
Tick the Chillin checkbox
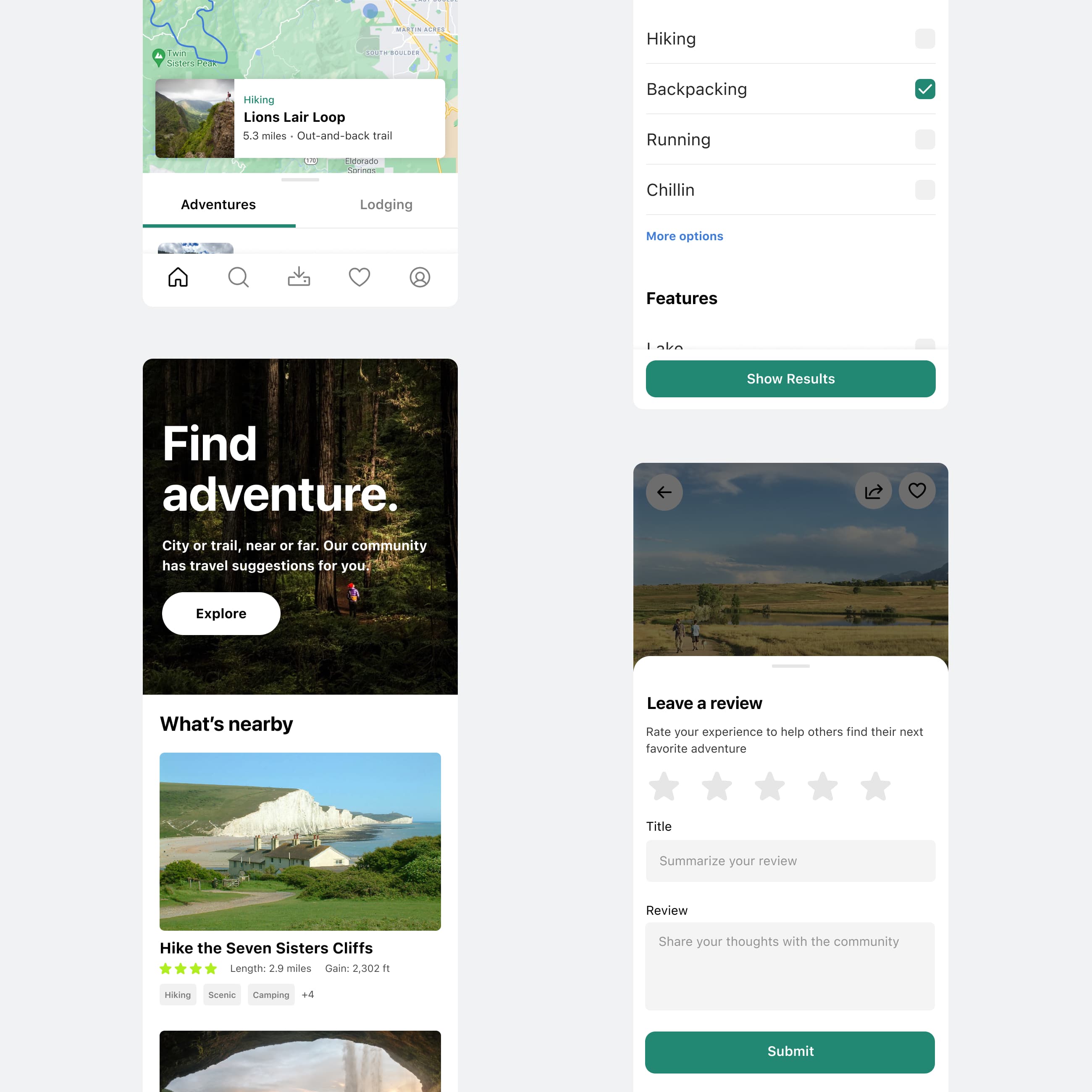[925, 190]
